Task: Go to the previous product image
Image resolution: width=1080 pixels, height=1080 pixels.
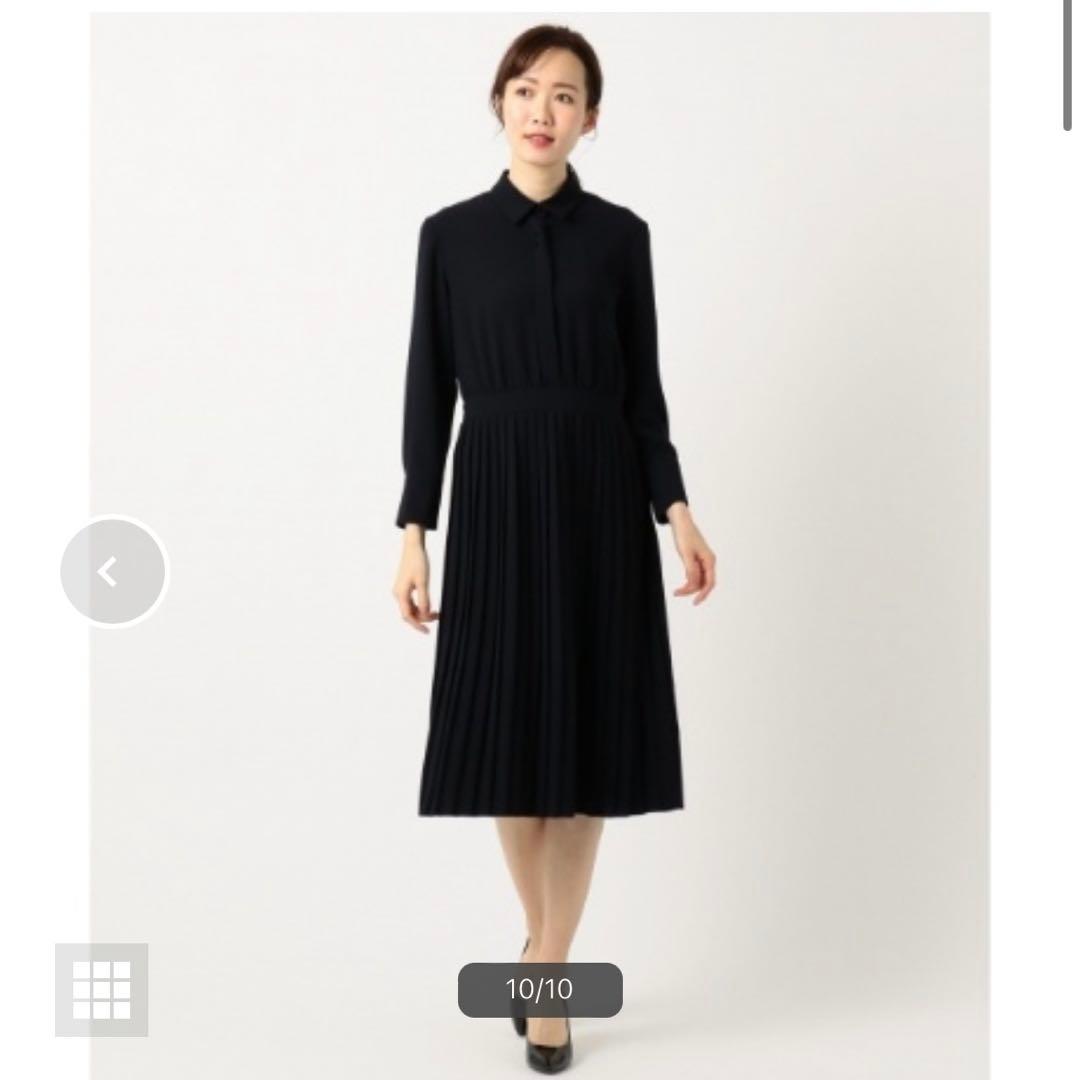Action: [x=113, y=572]
